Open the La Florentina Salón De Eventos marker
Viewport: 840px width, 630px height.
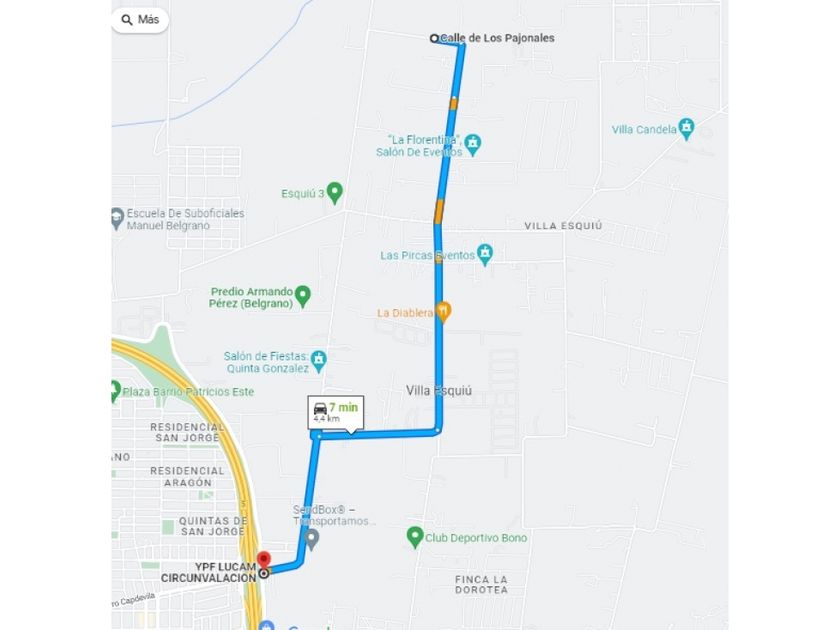[472, 145]
